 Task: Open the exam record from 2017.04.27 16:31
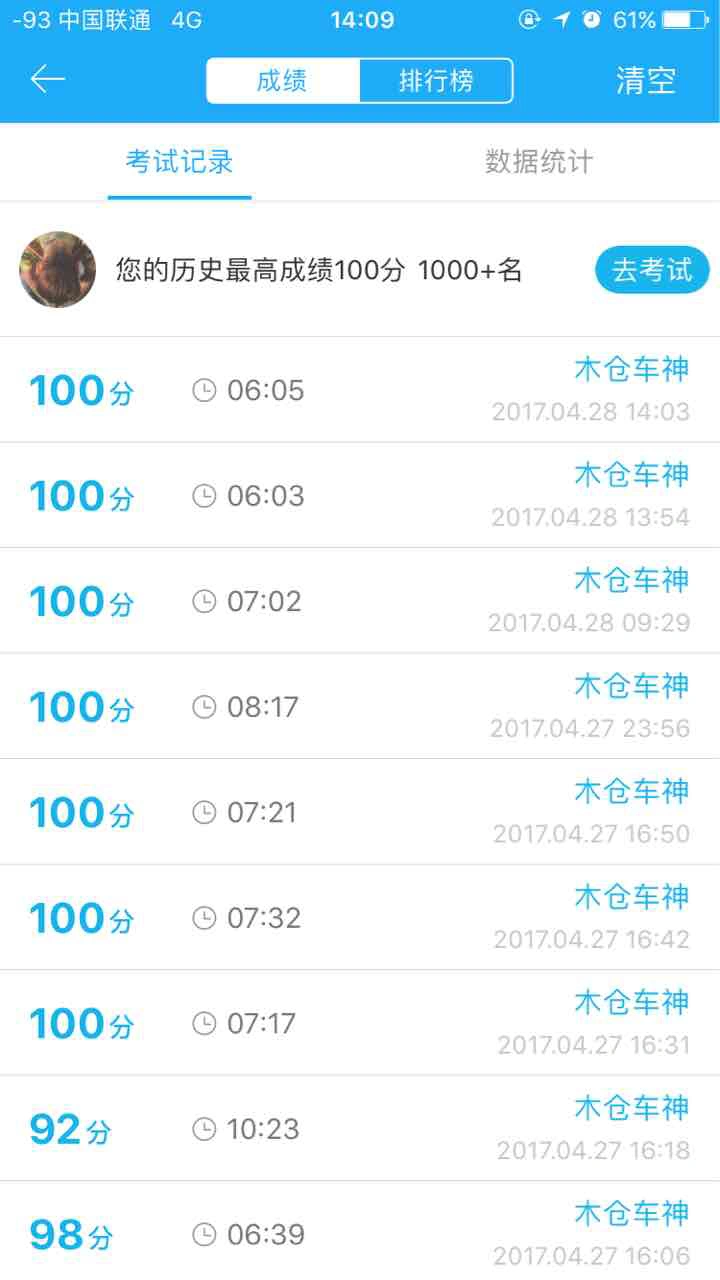(x=360, y=1023)
